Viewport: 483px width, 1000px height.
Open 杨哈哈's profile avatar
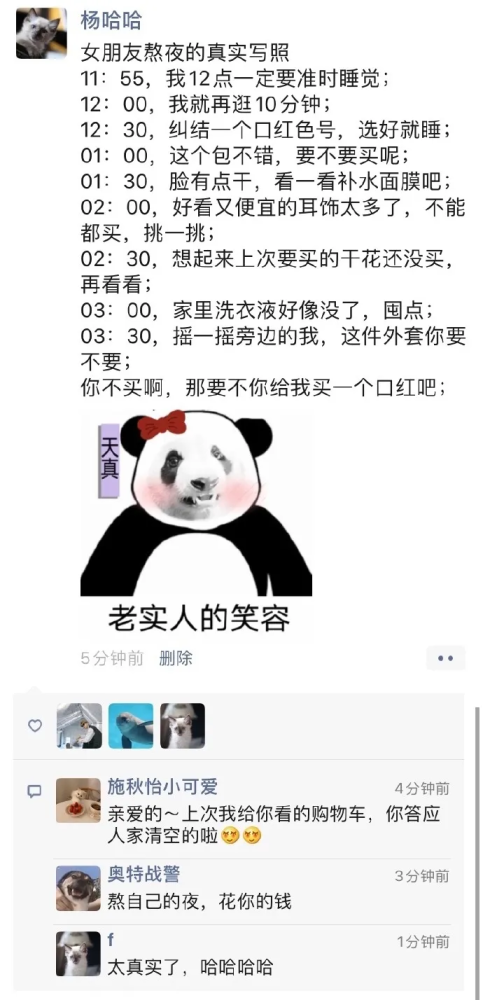point(41,33)
